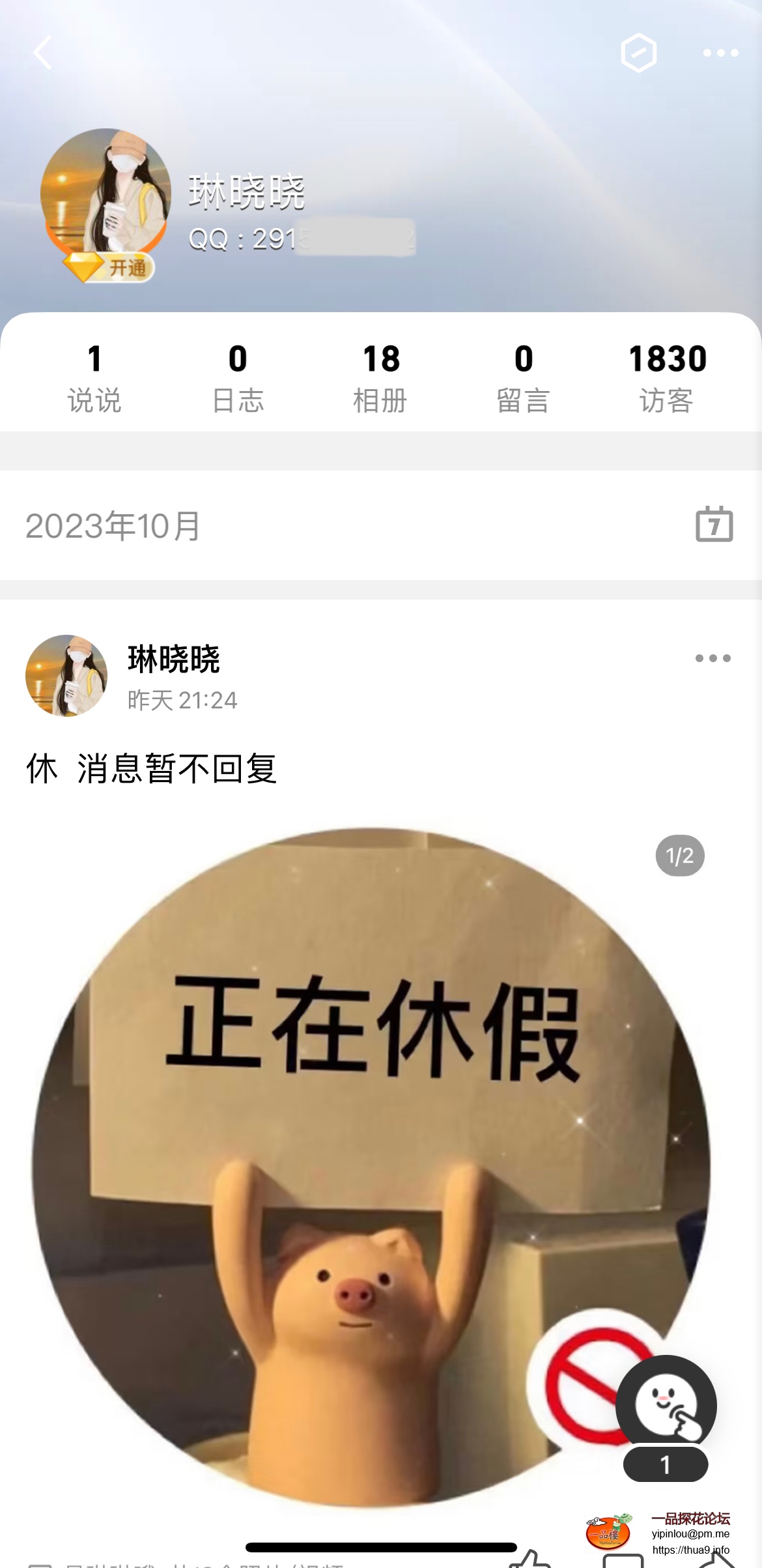This screenshot has width=762, height=1568.
Task: Open the 相册 albums section
Action: [x=381, y=377]
